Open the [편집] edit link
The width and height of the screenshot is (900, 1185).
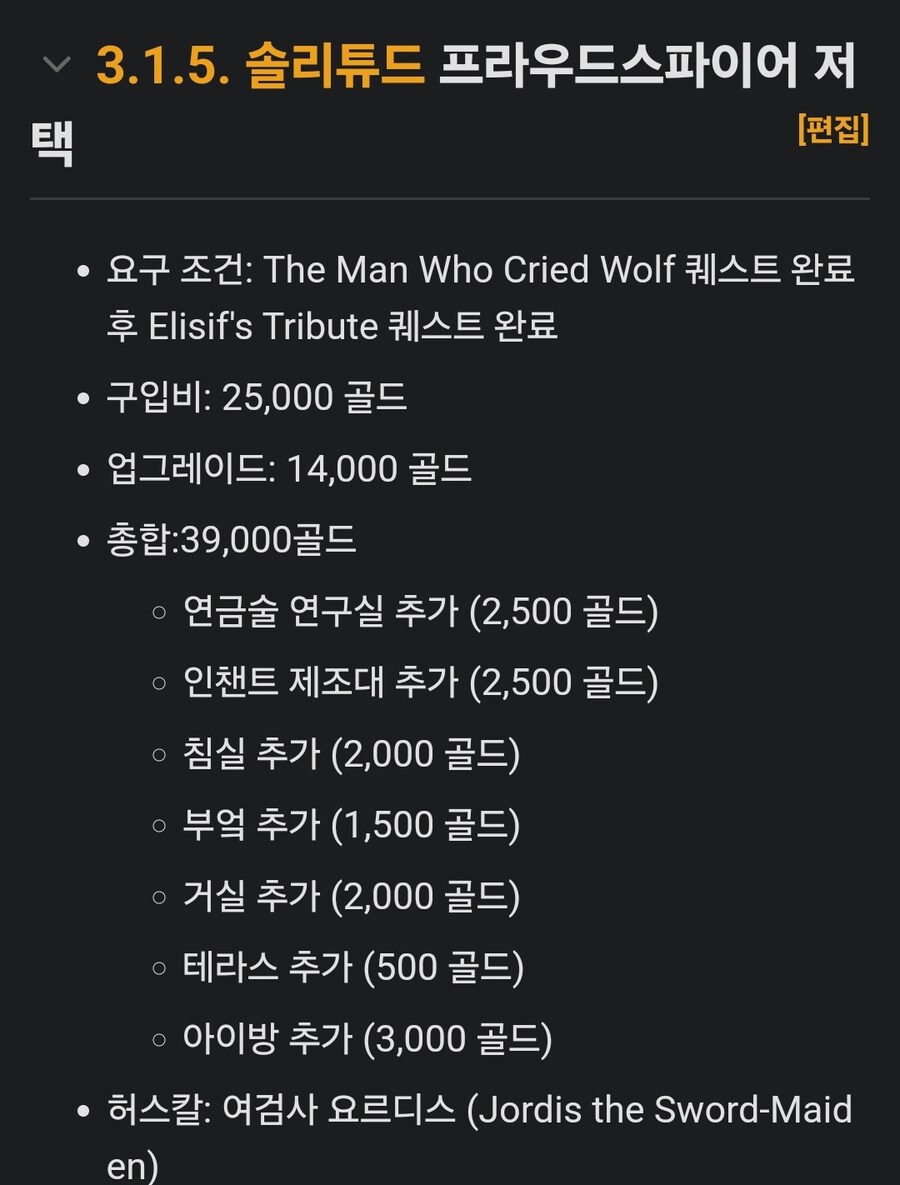tap(833, 129)
